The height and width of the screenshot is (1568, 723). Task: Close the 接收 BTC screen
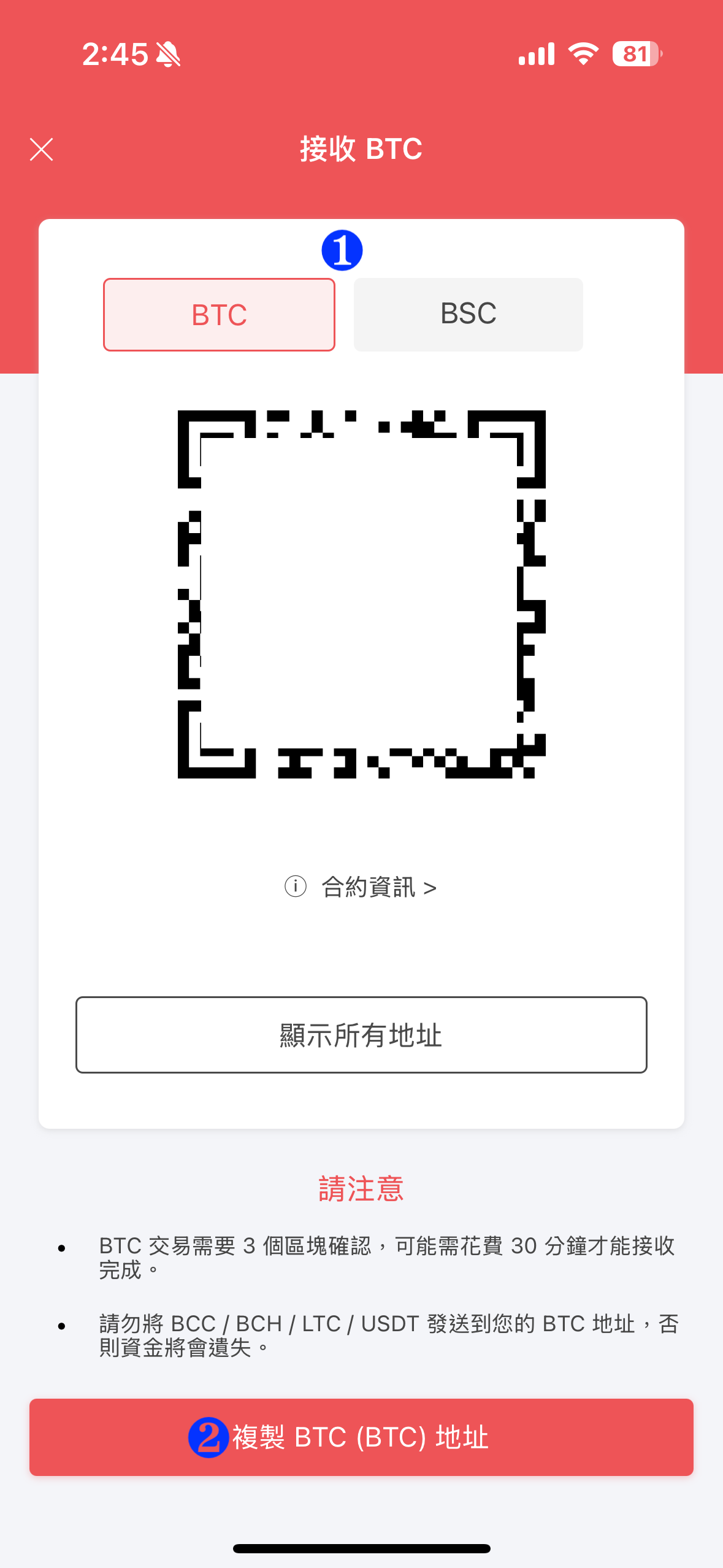coord(42,149)
